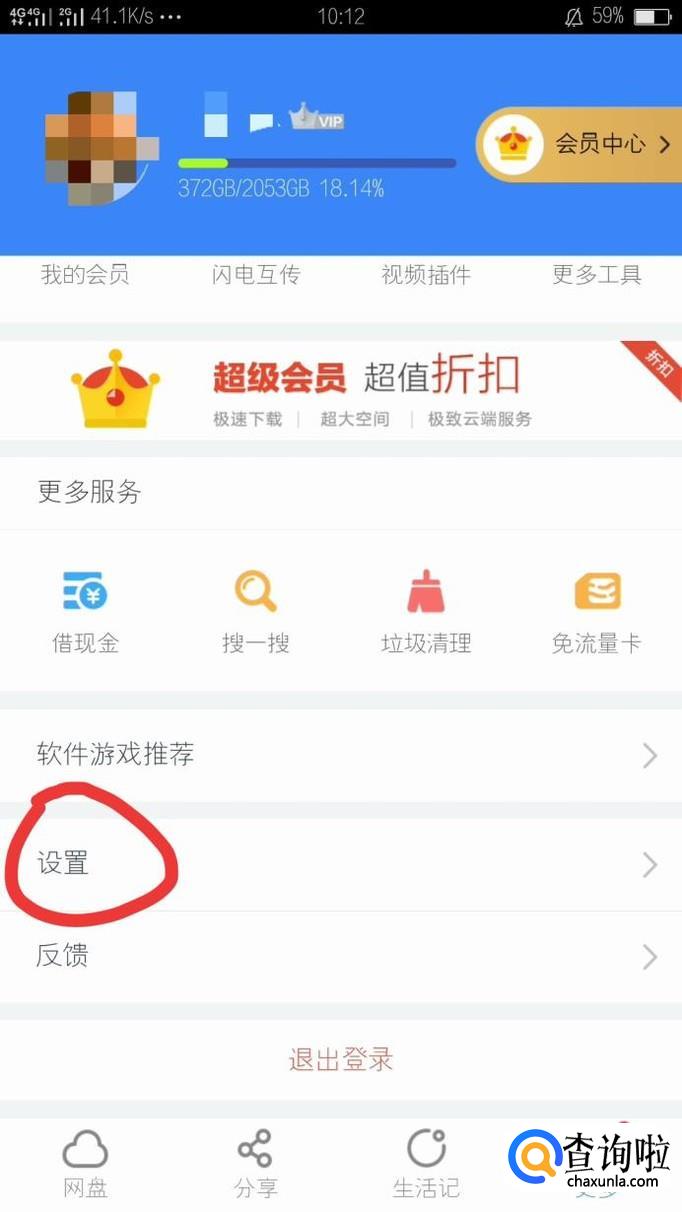Switch to the 网盘 tab
This screenshot has height=1212, width=682.
[85, 1164]
